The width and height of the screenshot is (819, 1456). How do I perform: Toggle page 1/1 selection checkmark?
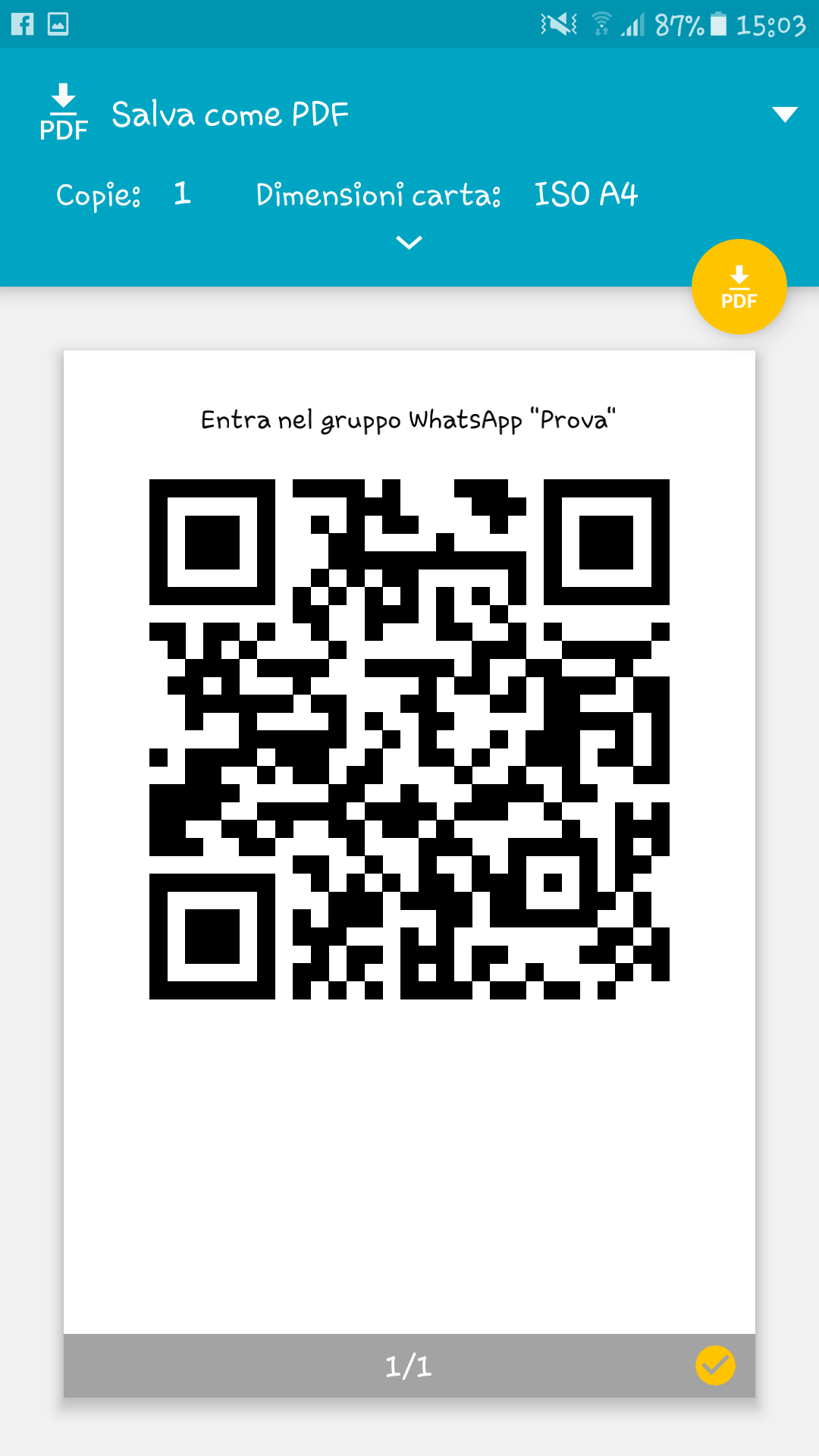coord(715,1366)
